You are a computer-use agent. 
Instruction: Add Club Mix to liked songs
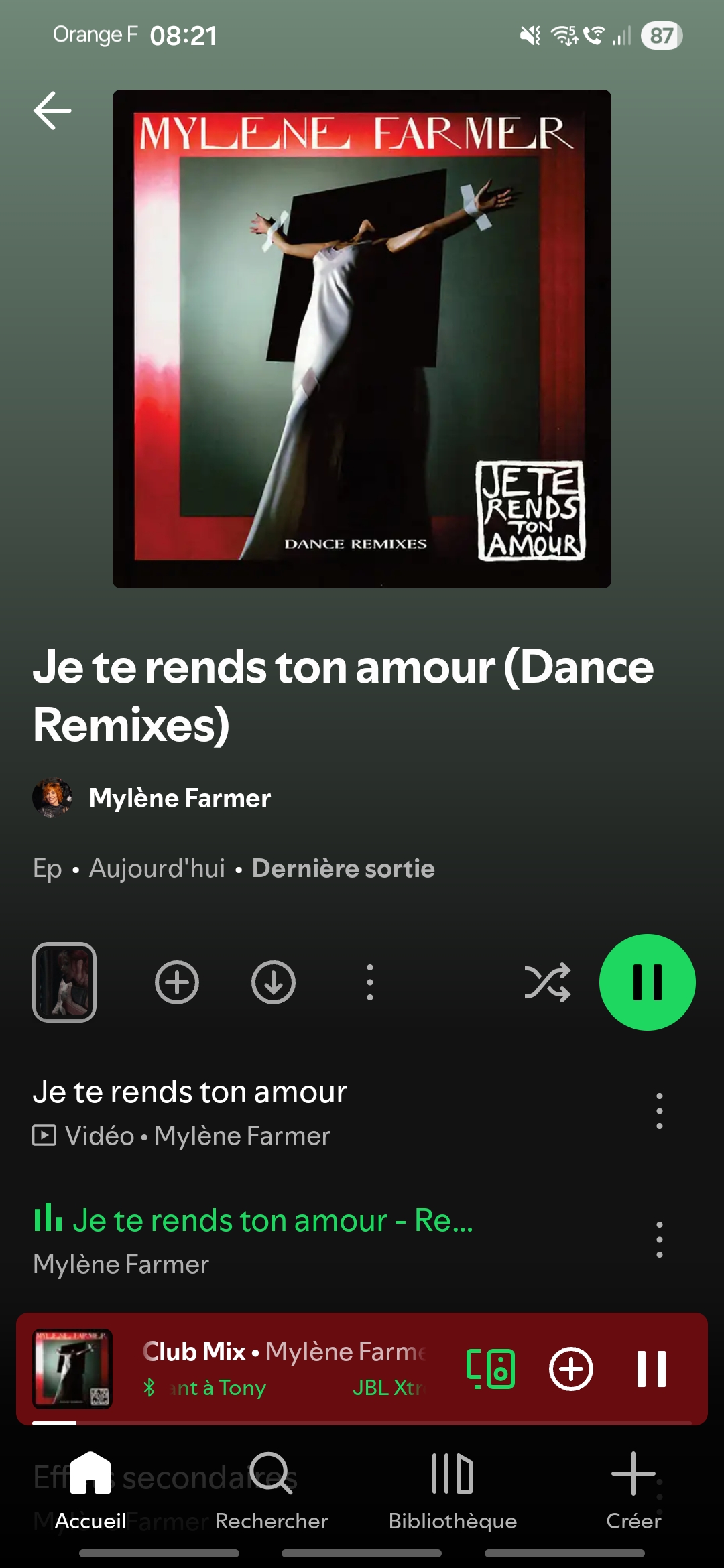[571, 1368]
